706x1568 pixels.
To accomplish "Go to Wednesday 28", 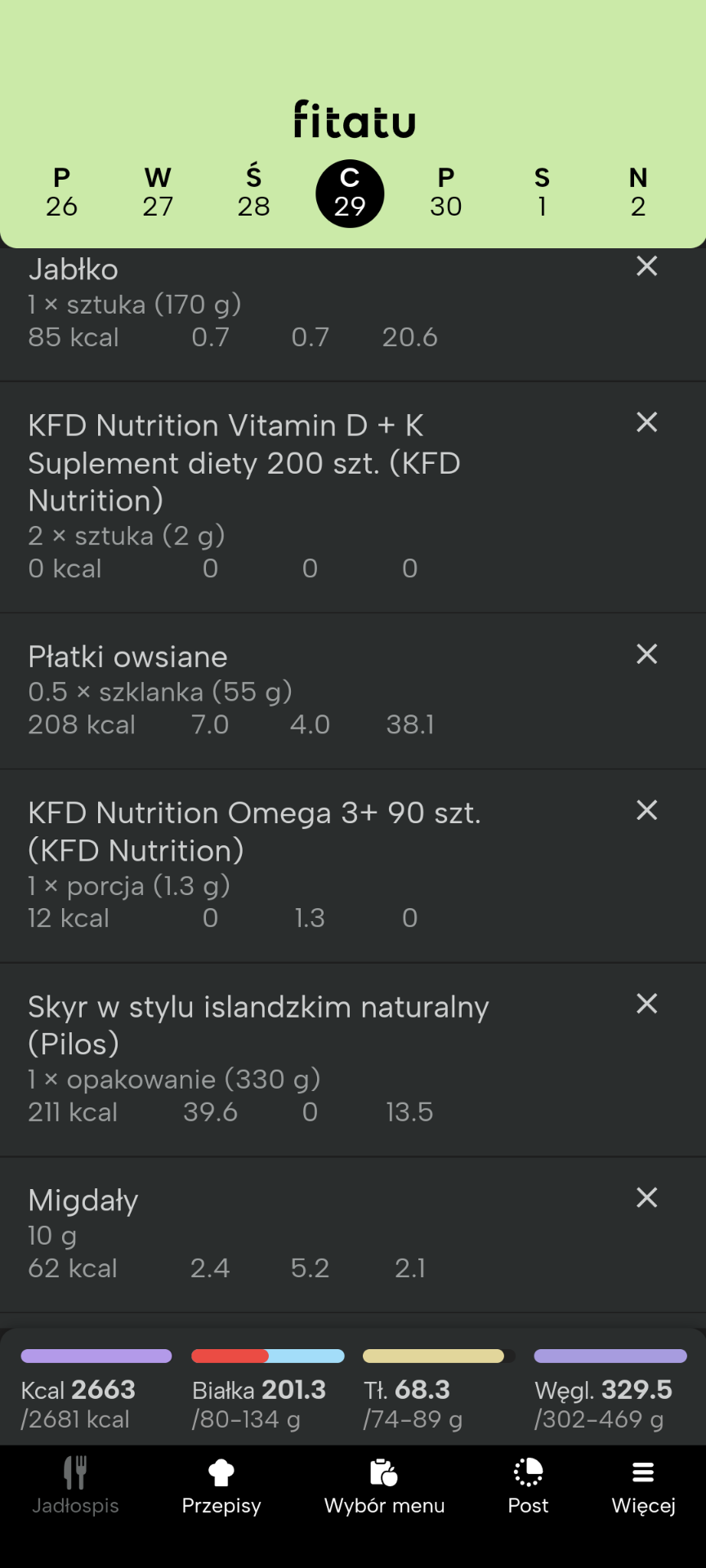I will click(253, 193).
